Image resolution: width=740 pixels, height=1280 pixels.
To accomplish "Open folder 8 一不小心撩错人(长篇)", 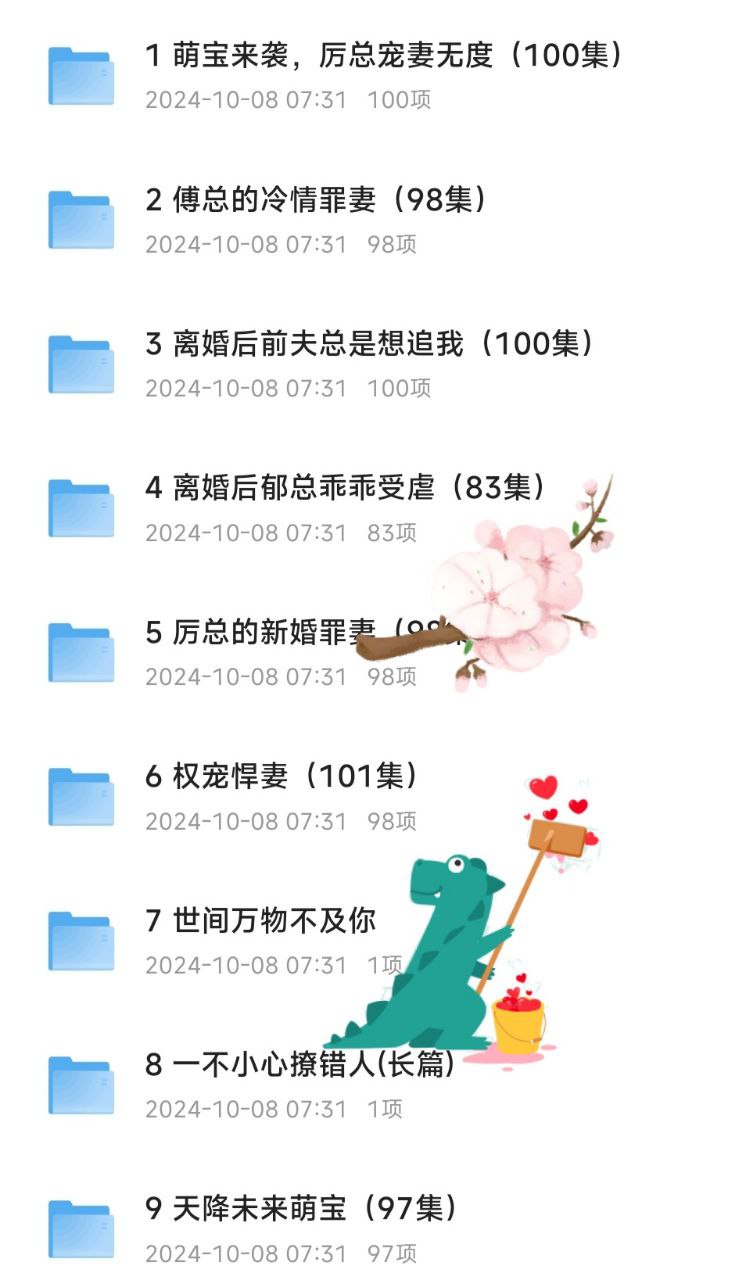I will click(x=370, y=1084).
